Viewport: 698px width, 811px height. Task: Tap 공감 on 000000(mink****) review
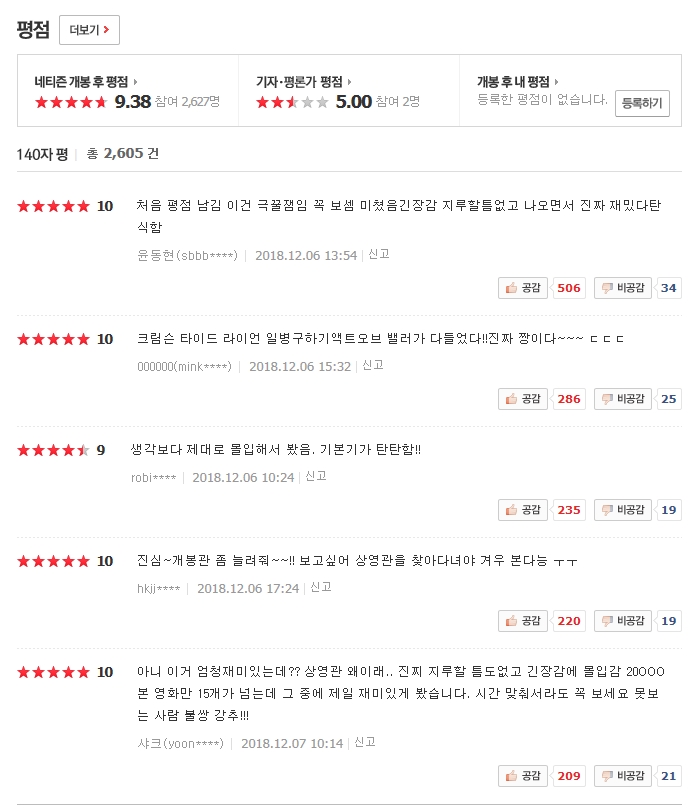(x=523, y=399)
